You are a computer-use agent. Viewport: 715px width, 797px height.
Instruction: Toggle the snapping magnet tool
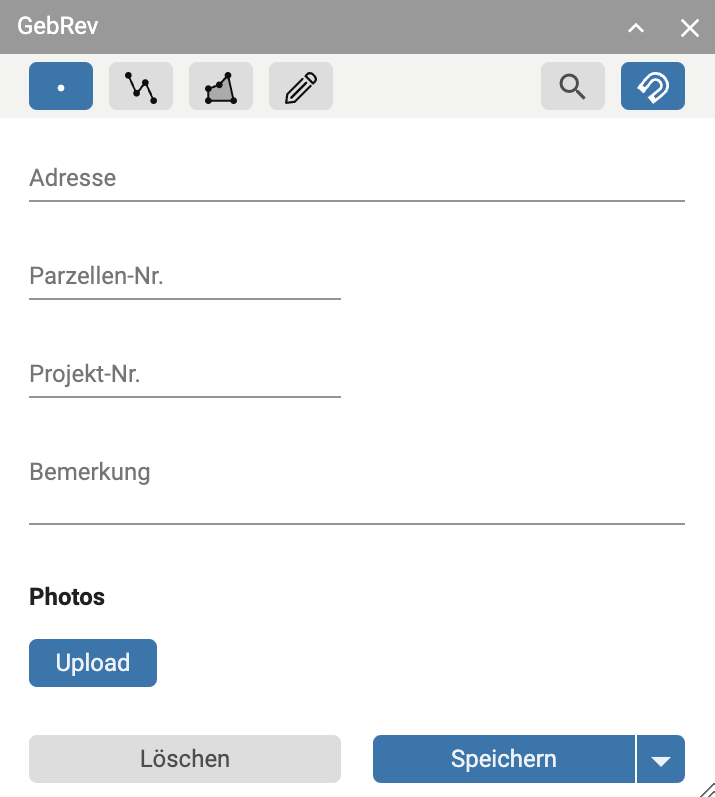click(x=653, y=87)
